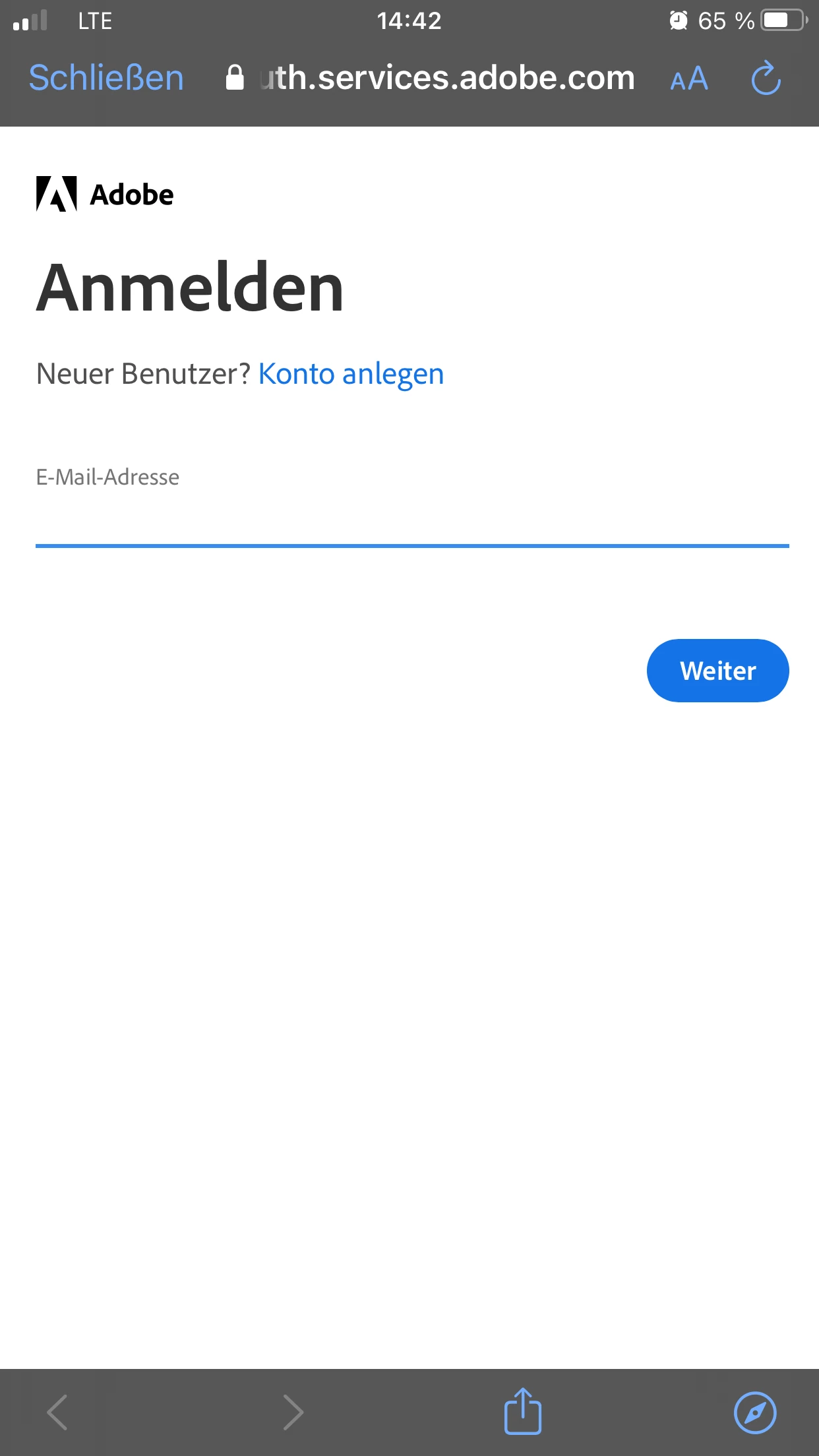This screenshot has height=1456, width=819.
Task: Open the AA text size options
Action: [689, 79]
